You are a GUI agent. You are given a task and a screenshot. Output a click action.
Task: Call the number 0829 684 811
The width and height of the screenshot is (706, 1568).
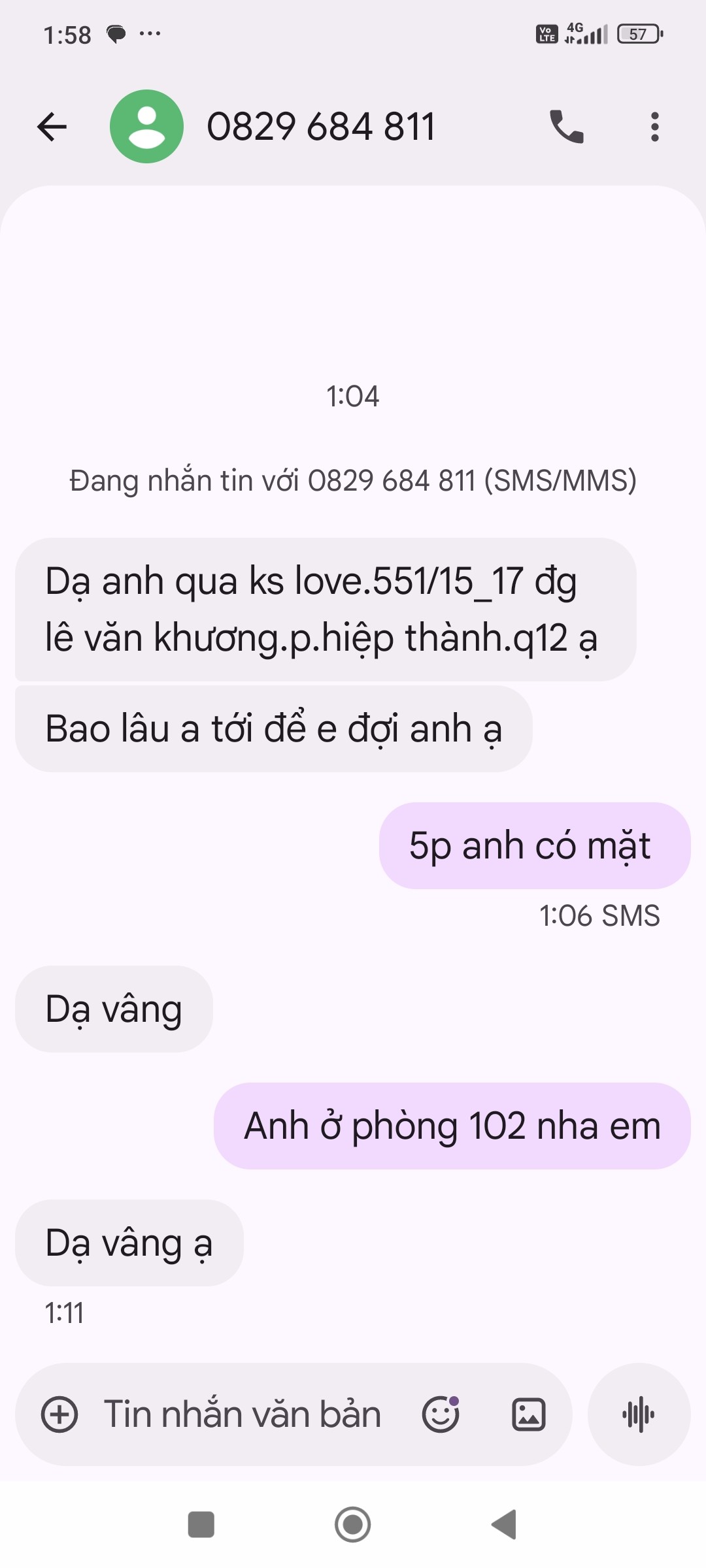click(x=566, y=127)
